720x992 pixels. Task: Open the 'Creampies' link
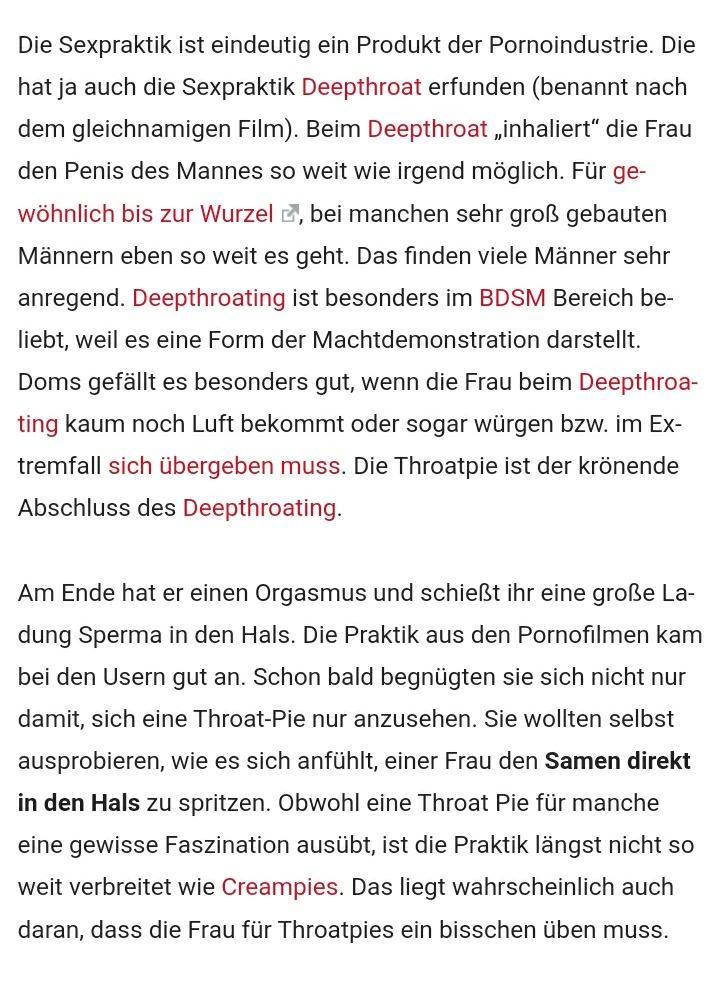[x=279, y=887]
